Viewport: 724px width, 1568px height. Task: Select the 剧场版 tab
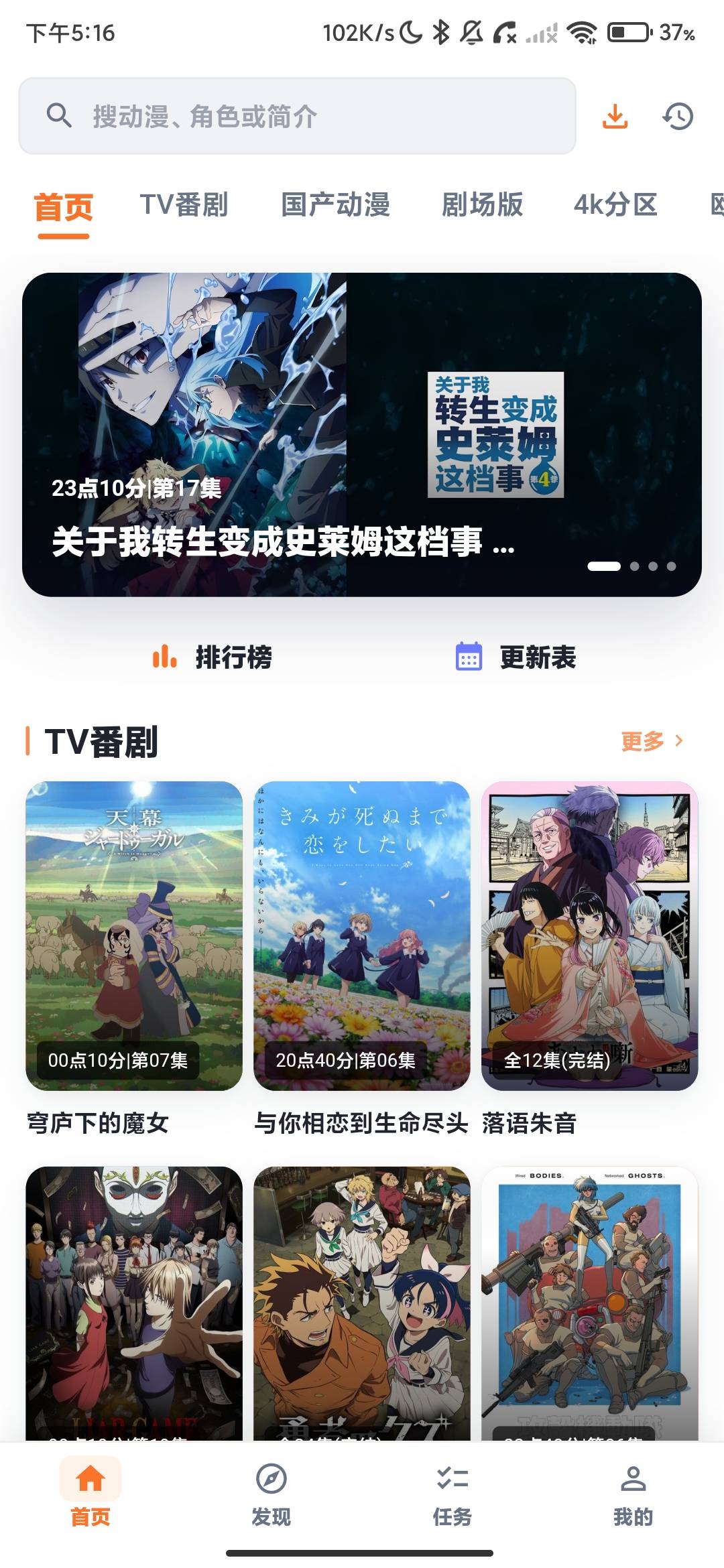482,205
